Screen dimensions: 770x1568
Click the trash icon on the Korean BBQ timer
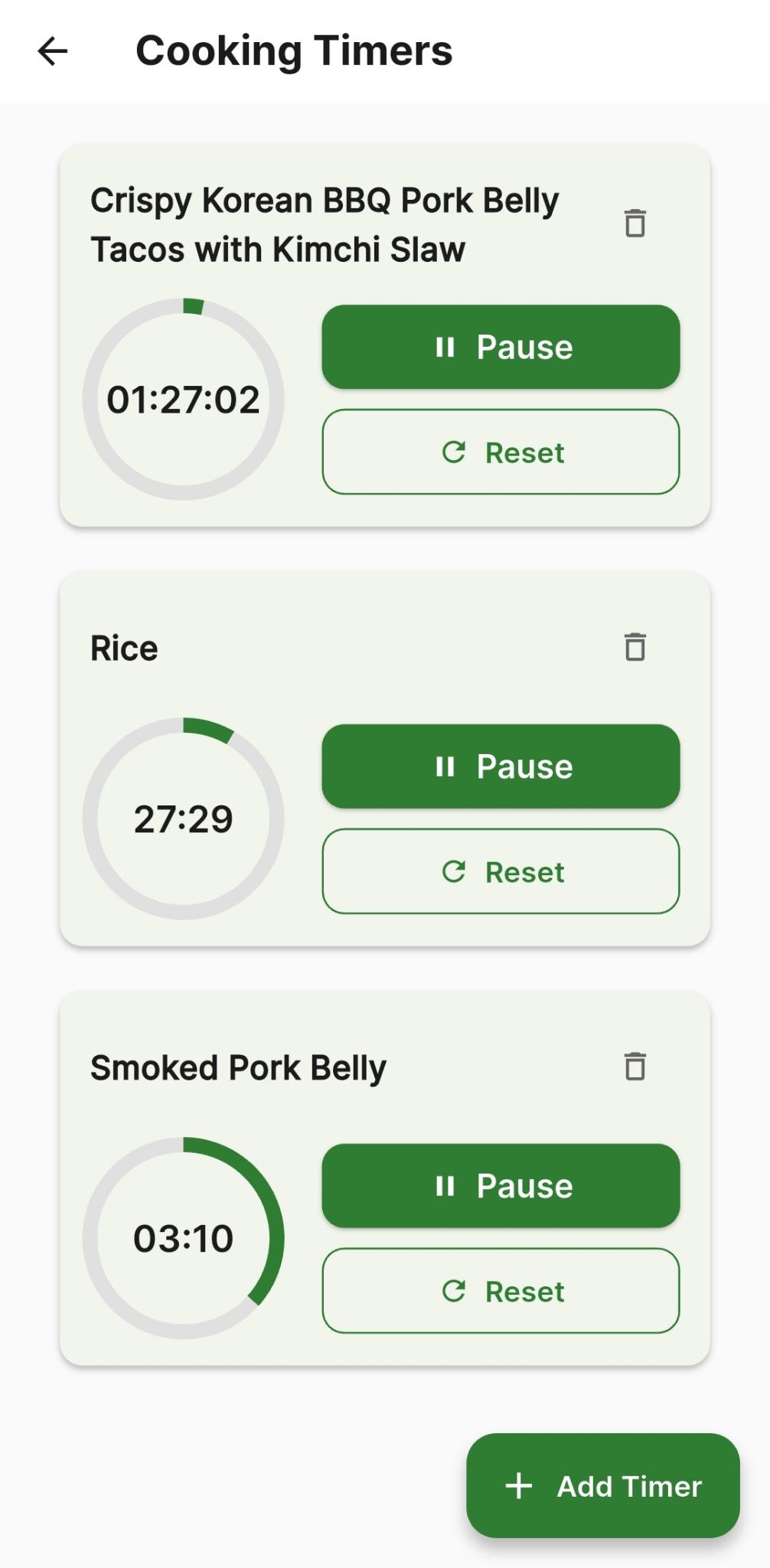[635, 223]
